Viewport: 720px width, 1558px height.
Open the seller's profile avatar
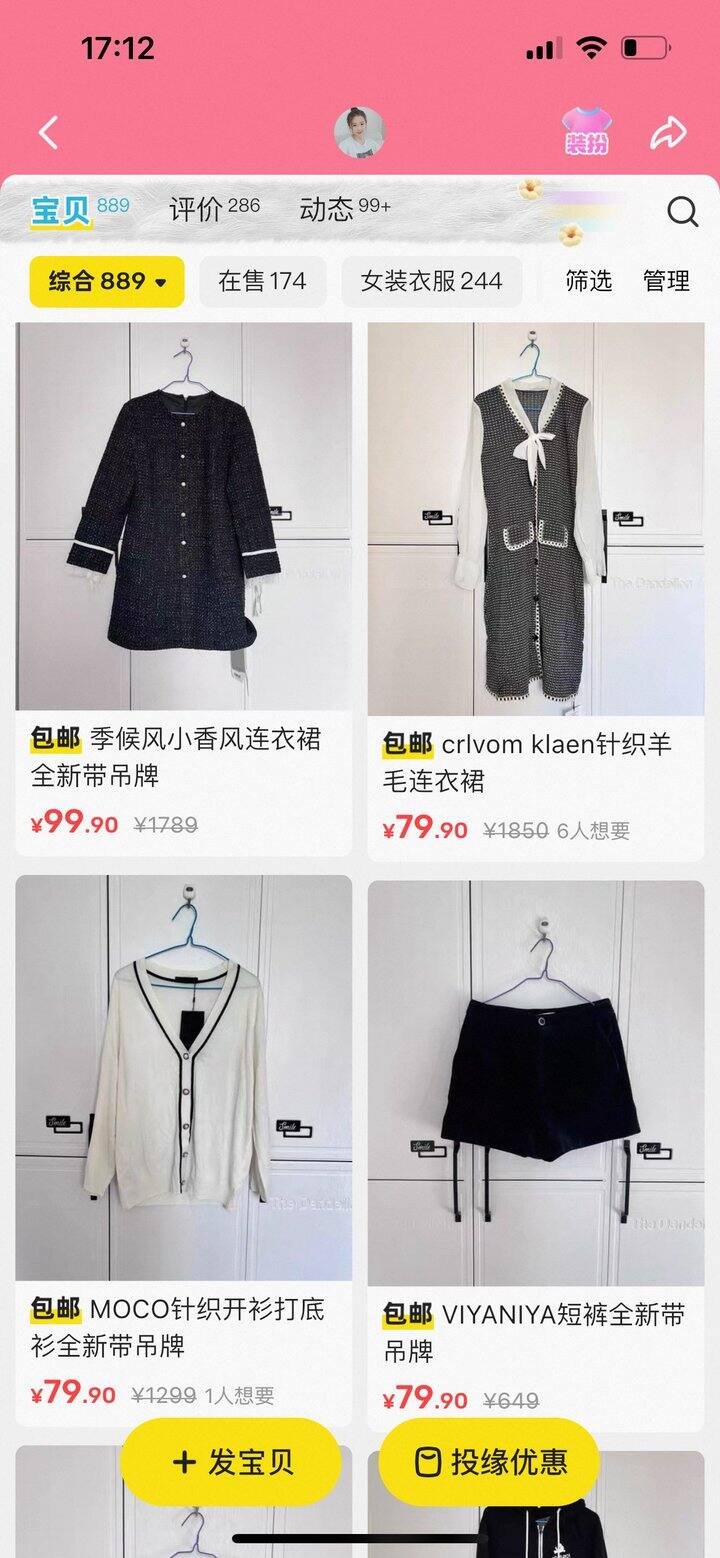(x=359, y=132)
